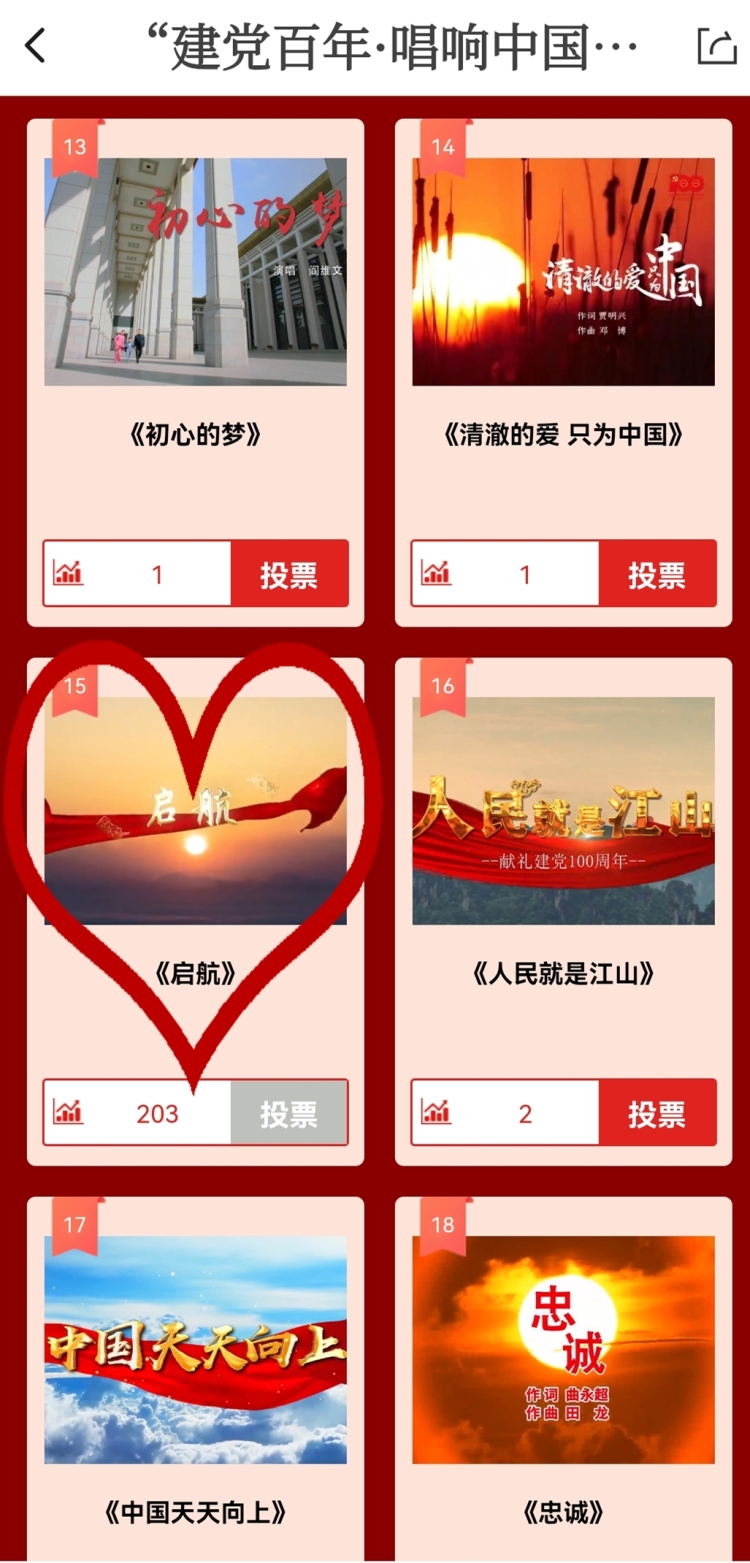View the 《启航》 entry thumbnail
The width and height of the screenshot is (750, 1563).
pyautogui.click(x=195, y=810)
